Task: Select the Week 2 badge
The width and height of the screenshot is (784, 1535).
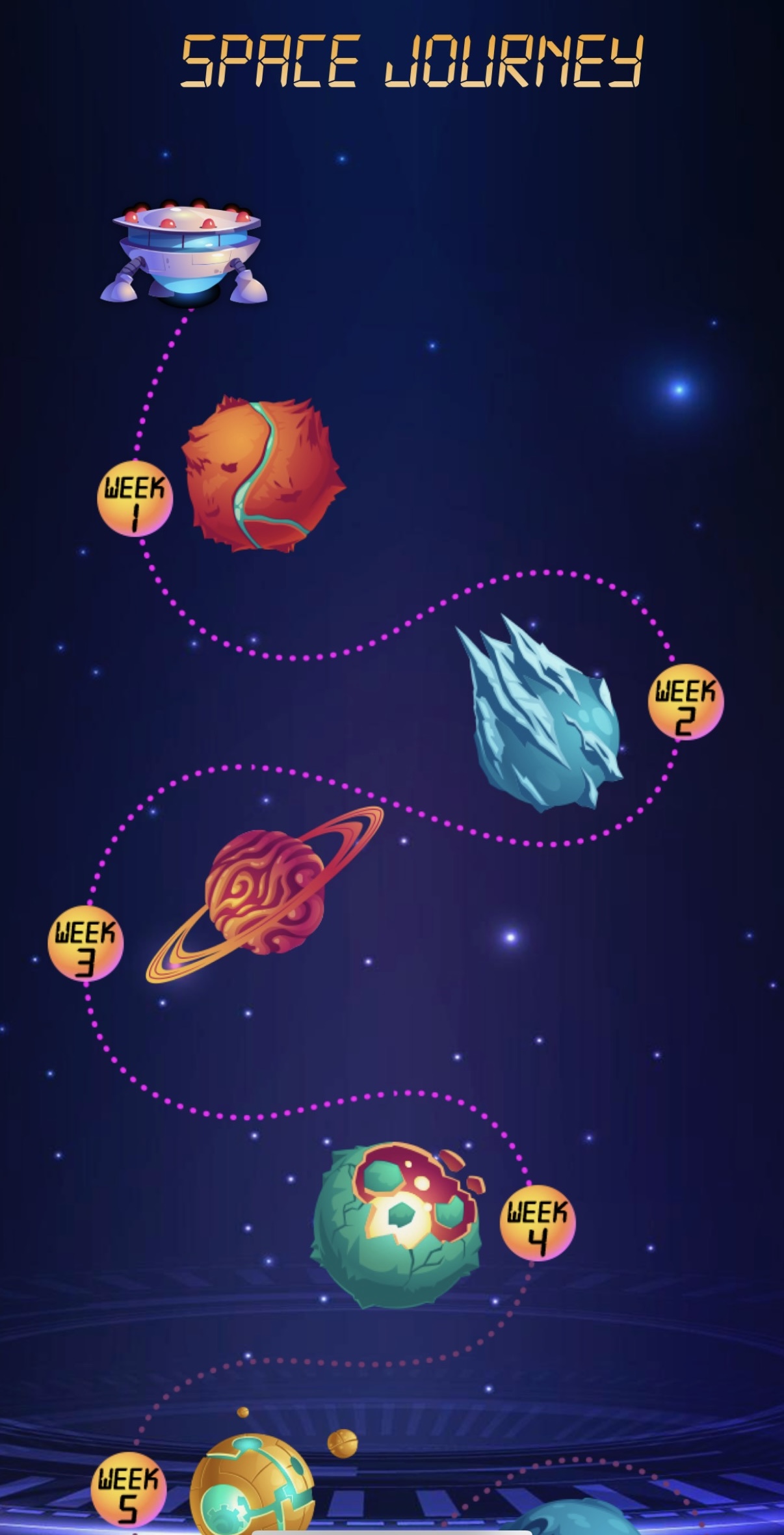Action: (685, 701)
